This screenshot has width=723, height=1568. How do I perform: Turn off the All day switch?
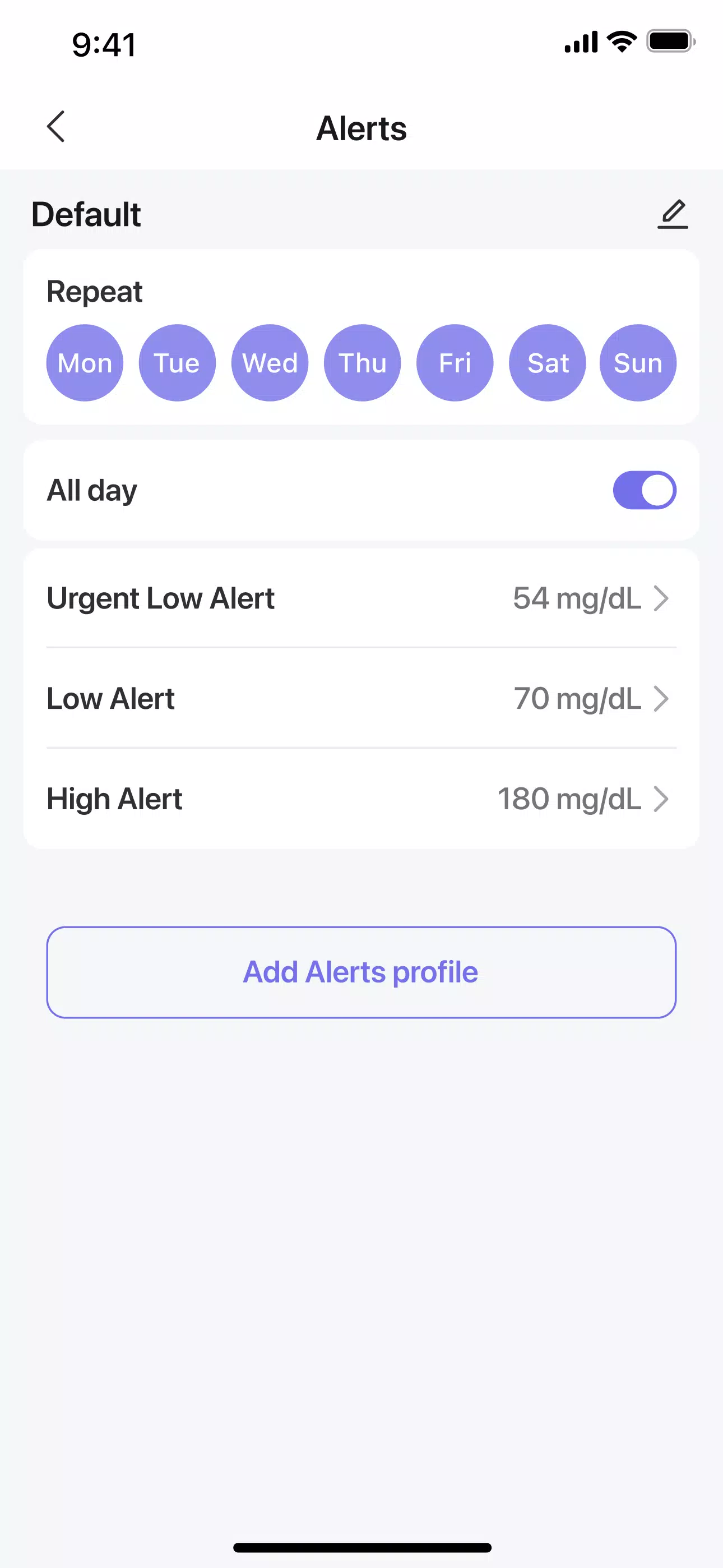tap(644, 490)
